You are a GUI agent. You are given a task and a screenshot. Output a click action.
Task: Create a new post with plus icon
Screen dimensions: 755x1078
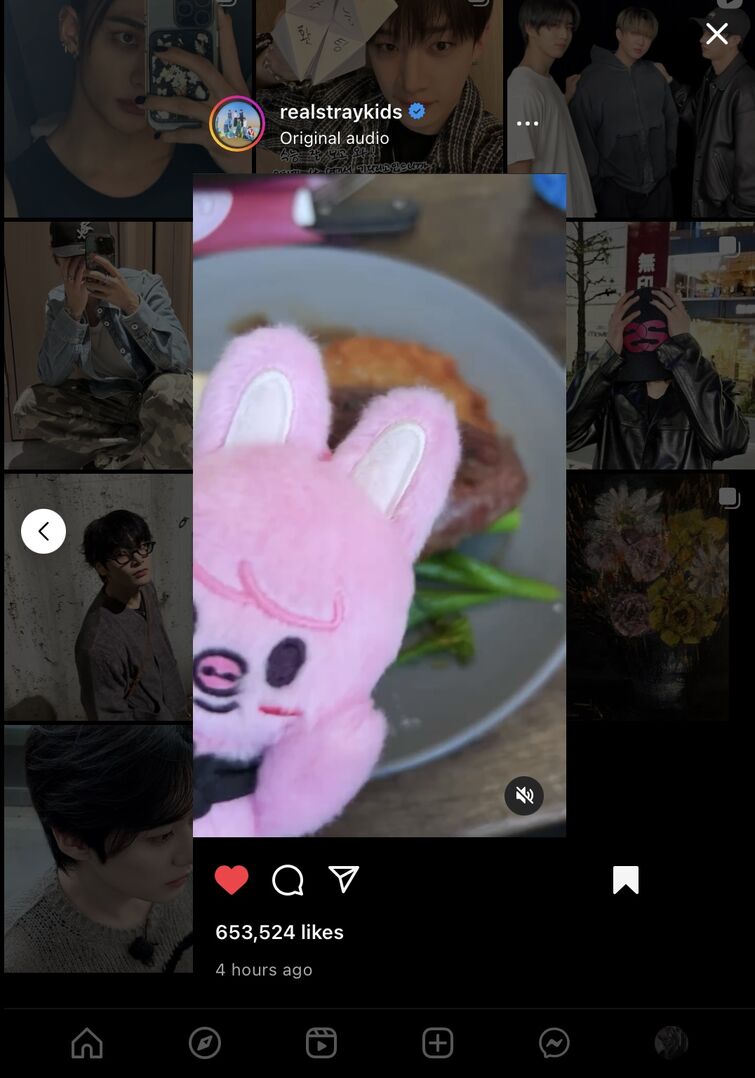click(x=437, y=1043)
